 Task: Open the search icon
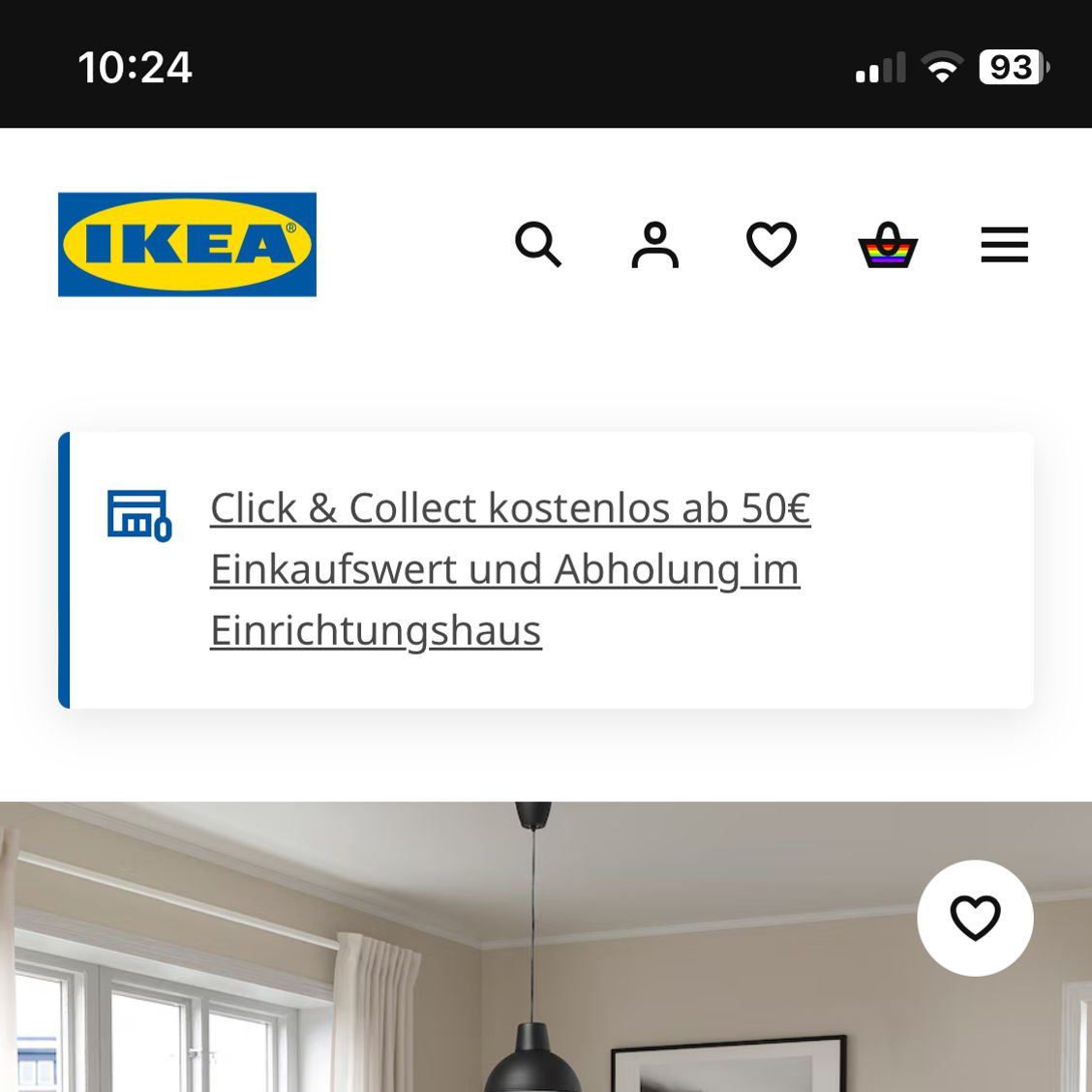(x=538, y=244)
